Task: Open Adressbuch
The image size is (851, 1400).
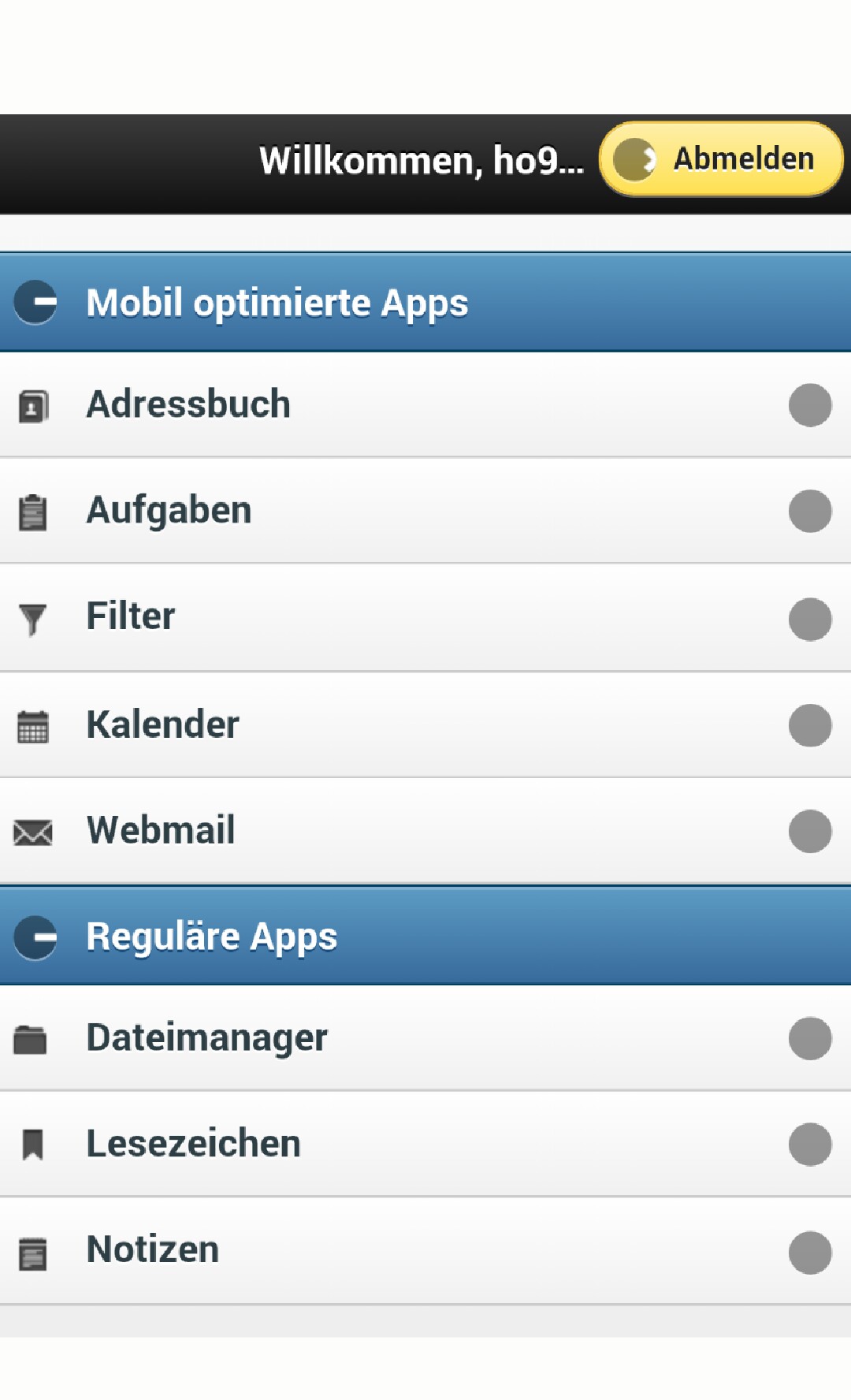Action: (425, 405)
